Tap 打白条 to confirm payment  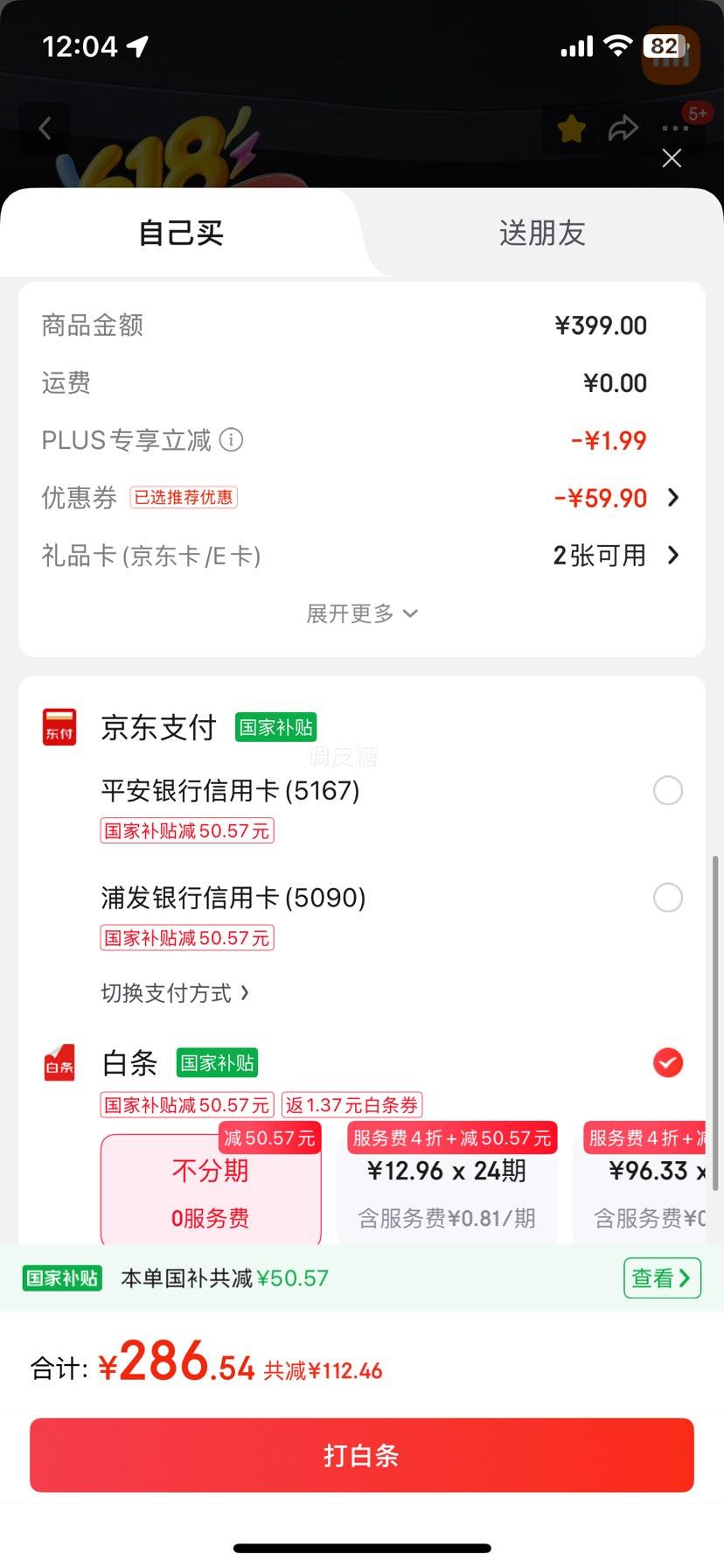(x=361, y=1455)
